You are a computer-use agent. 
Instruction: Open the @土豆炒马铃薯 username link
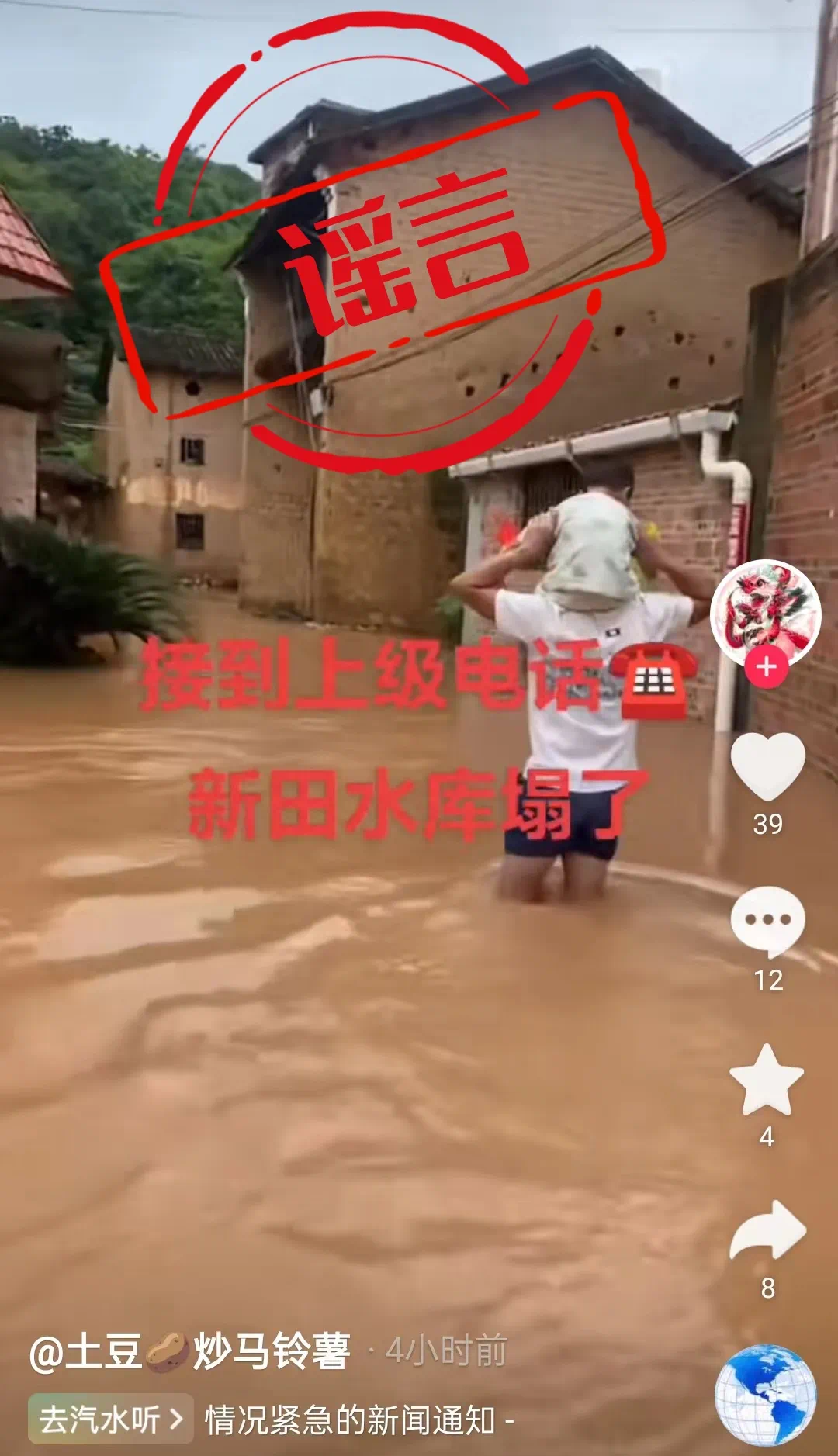point(190,1352)
